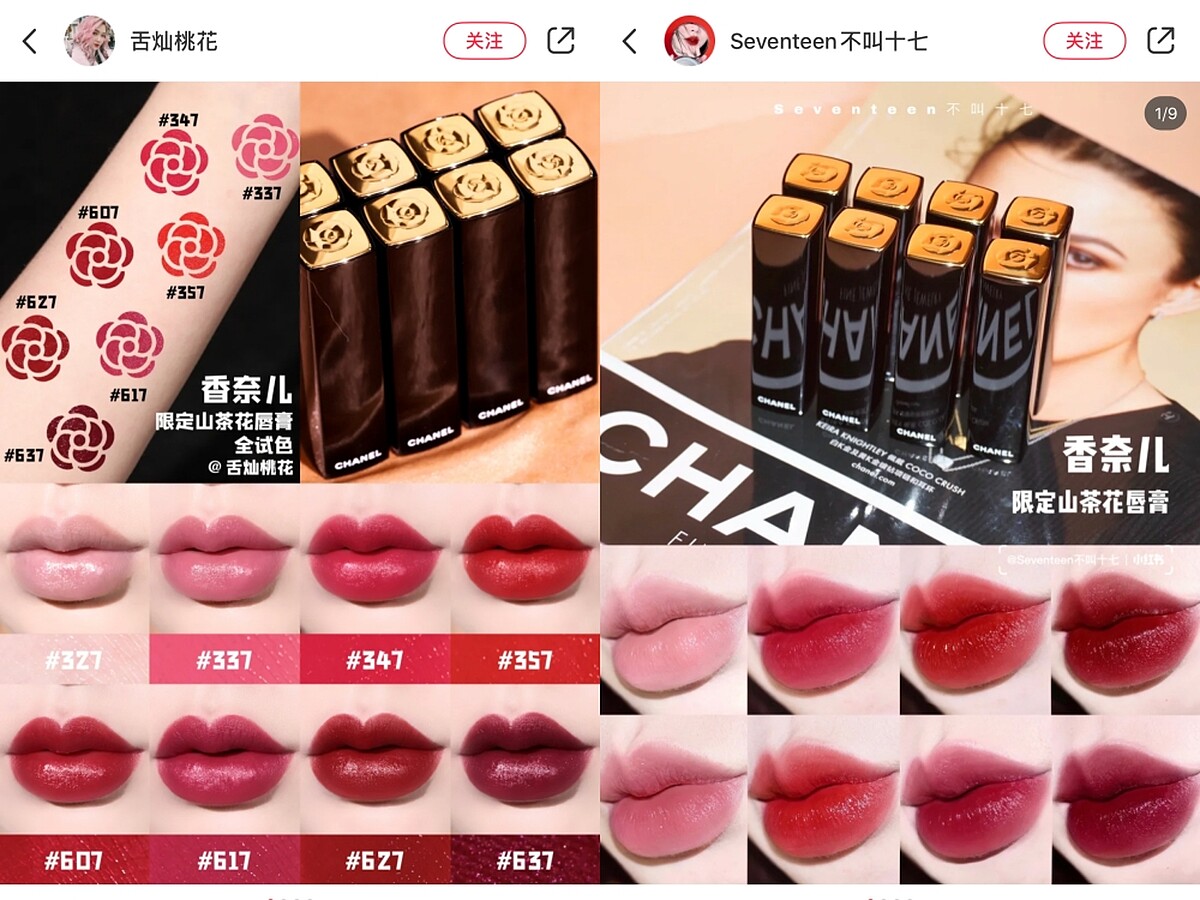The width and height of the screenshot is (1200, 900).
Task: Follow the author Seventeen不叫十七
Action: point(1084,41)
